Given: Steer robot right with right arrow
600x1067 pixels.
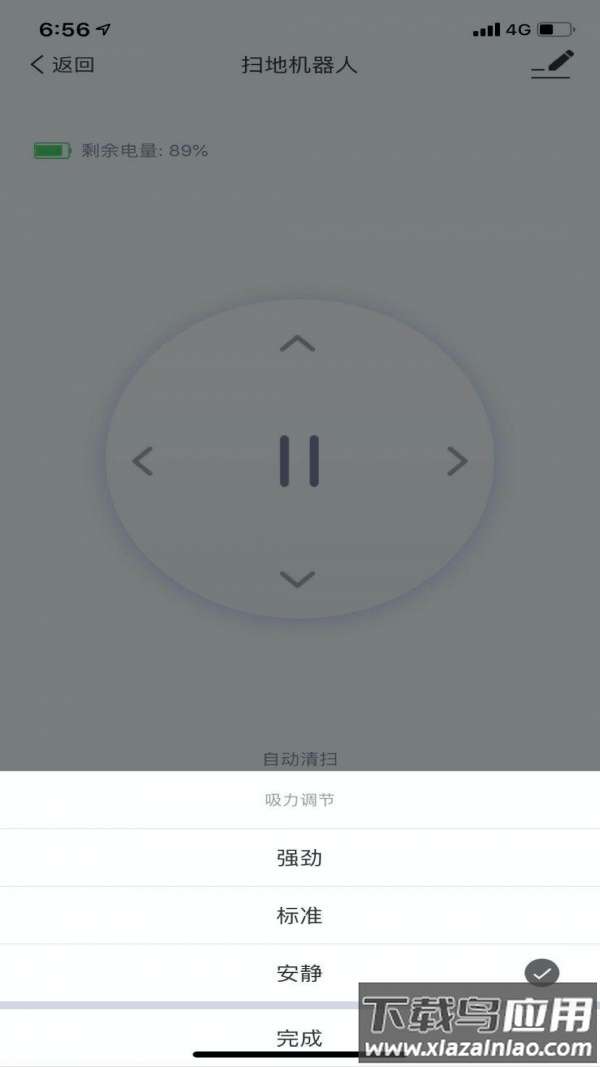Looking at the screenshot, I should pos(456,461).
